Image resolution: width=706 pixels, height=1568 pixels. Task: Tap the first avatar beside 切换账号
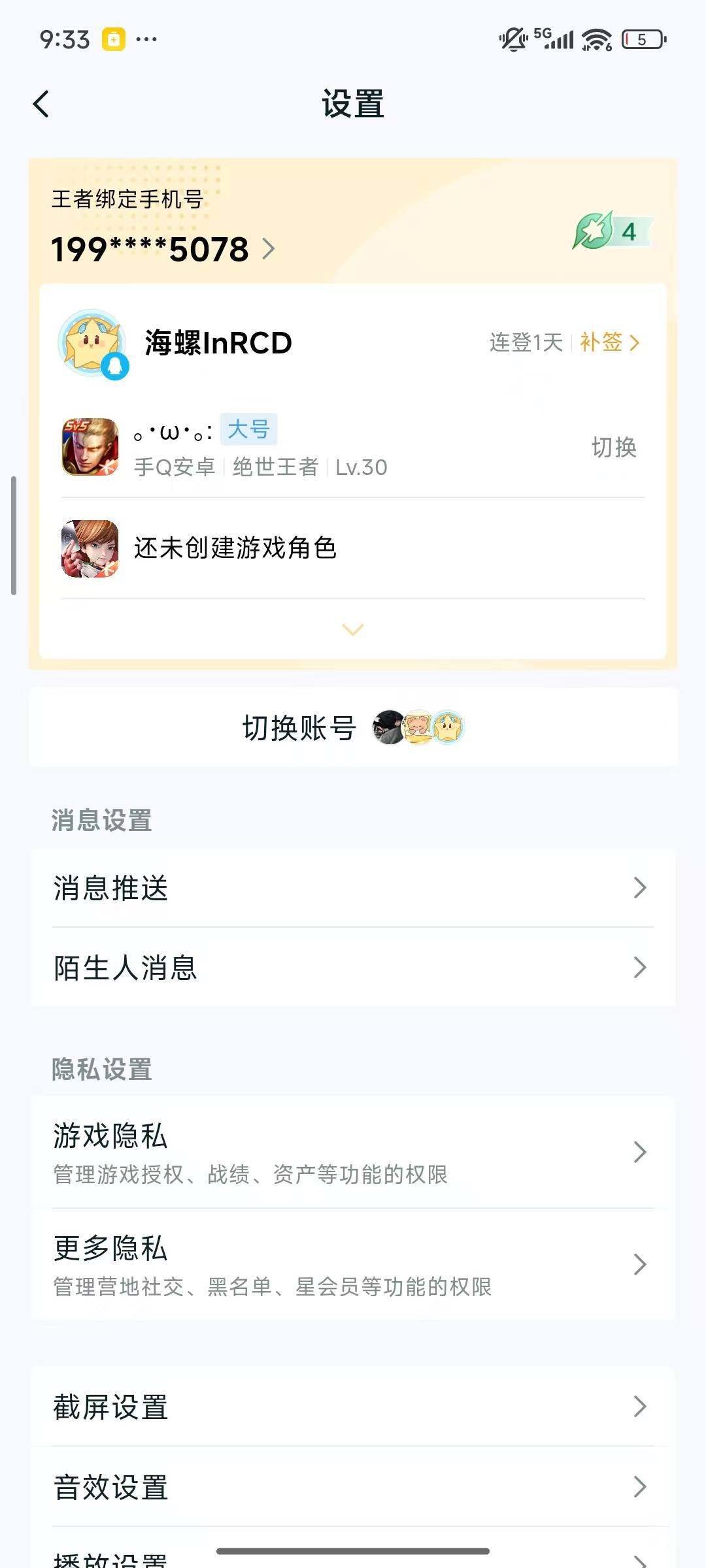[x=386, y=727]
